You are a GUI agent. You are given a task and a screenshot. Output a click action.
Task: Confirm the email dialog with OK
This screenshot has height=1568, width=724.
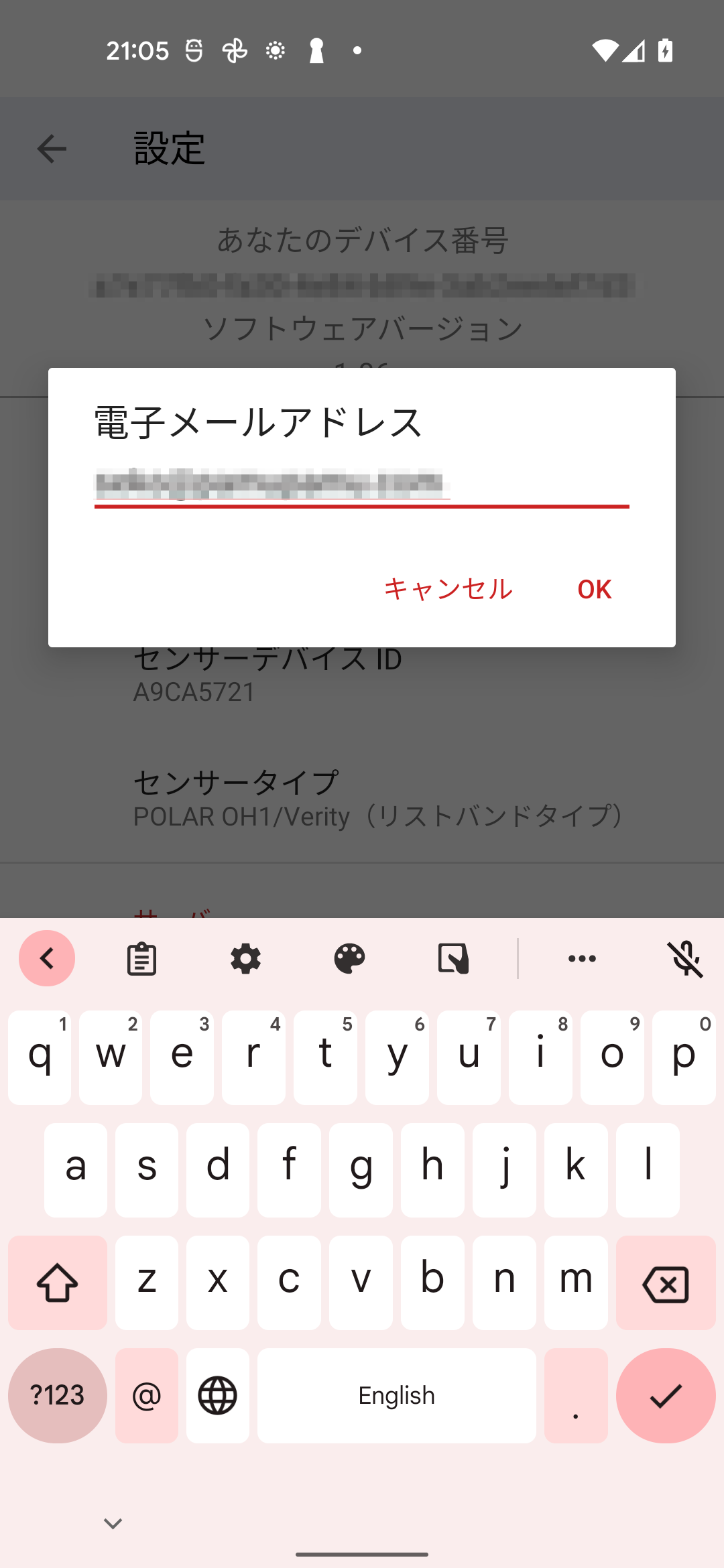595,589
